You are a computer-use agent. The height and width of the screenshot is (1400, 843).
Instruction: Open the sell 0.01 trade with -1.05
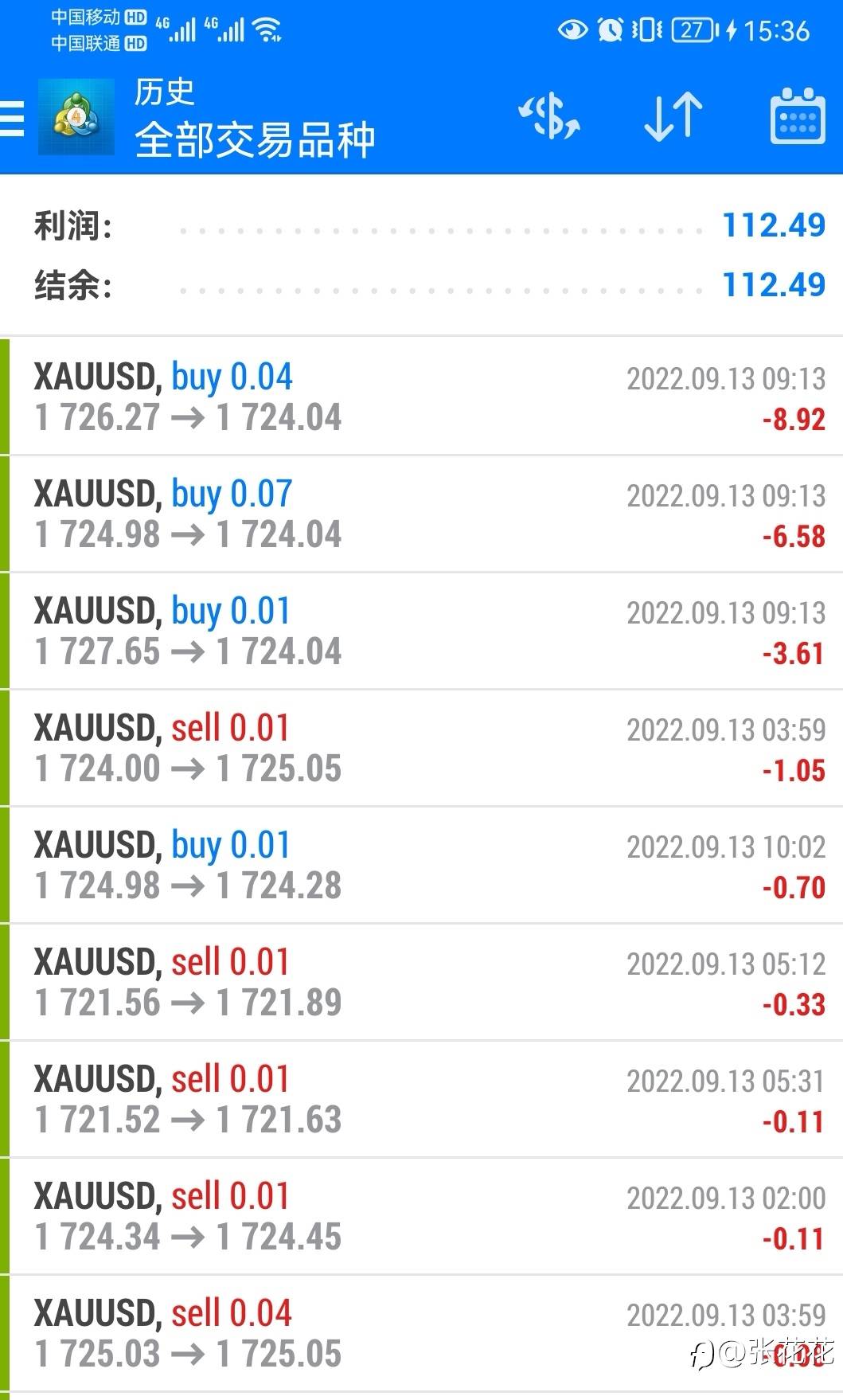[421, 748]
